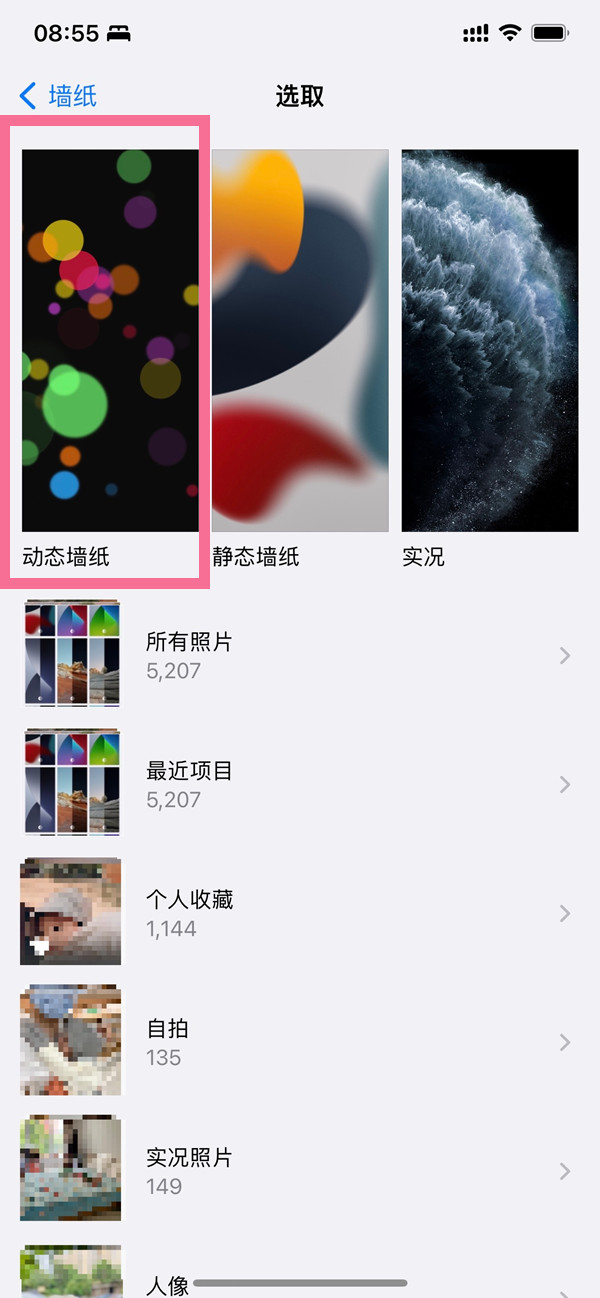Open the 个人收藏 album
Screen dimensions: 600x1298
pyautogui.click(x=300, y=913)
